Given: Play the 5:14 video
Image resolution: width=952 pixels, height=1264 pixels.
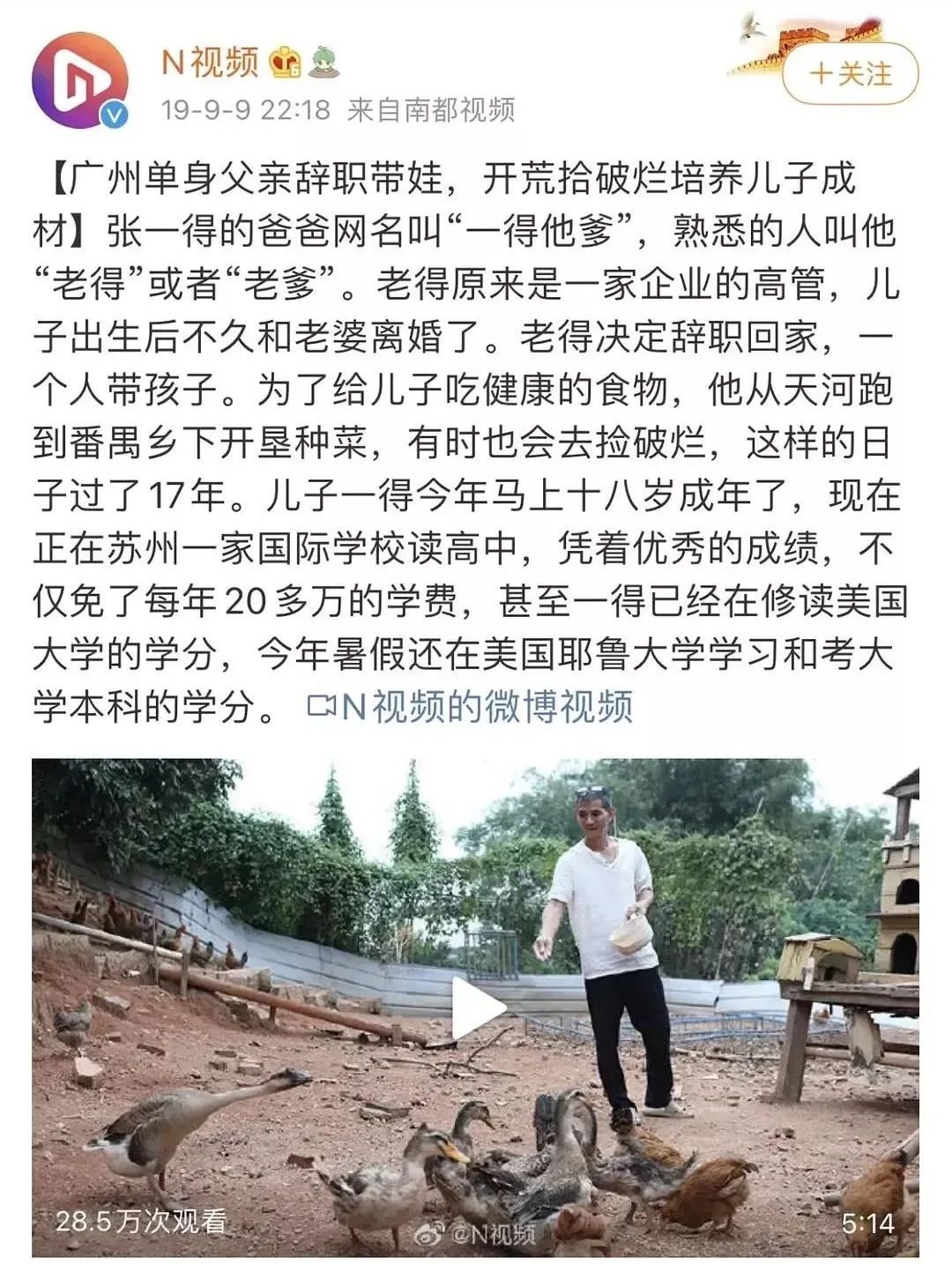Looking at the screenshot, I should [476, 1009].
